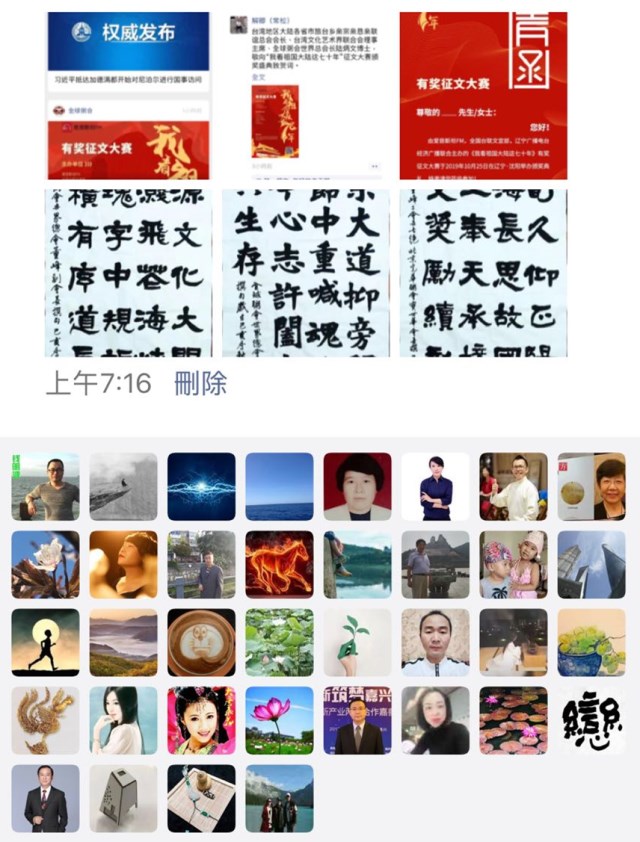View the profile with the lightning avatar
640x842 pixels.
click(201, 486)
